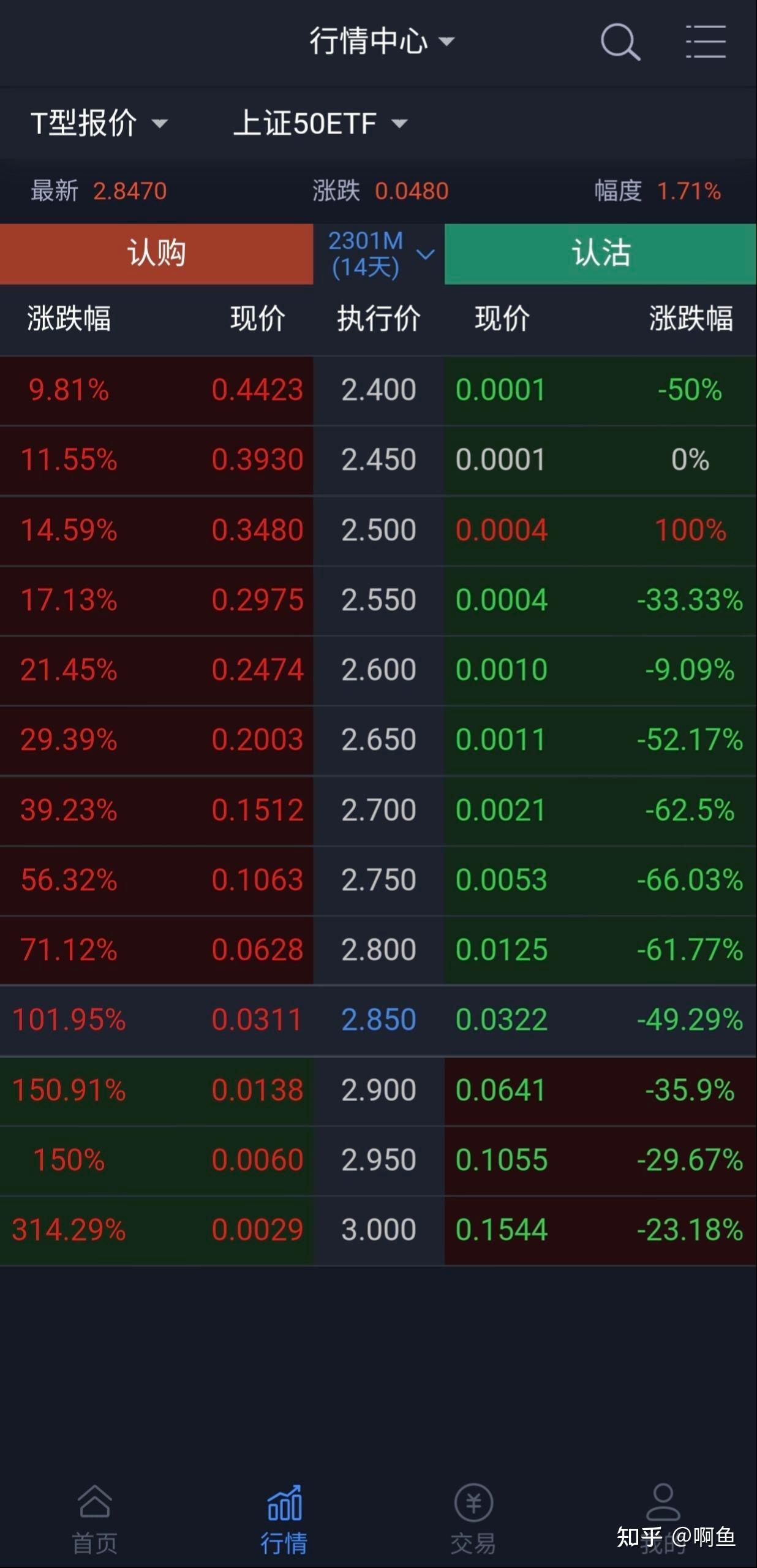The width and height of the screenshot is (757, 1568).
Task: Open the 交易 tab
Action: coord(473,1518)
